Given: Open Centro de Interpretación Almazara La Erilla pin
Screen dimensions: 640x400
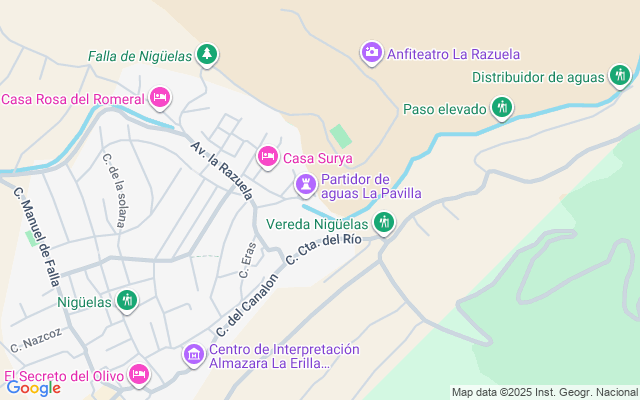Looking at the screenshot, I should (x=194, y=355).
